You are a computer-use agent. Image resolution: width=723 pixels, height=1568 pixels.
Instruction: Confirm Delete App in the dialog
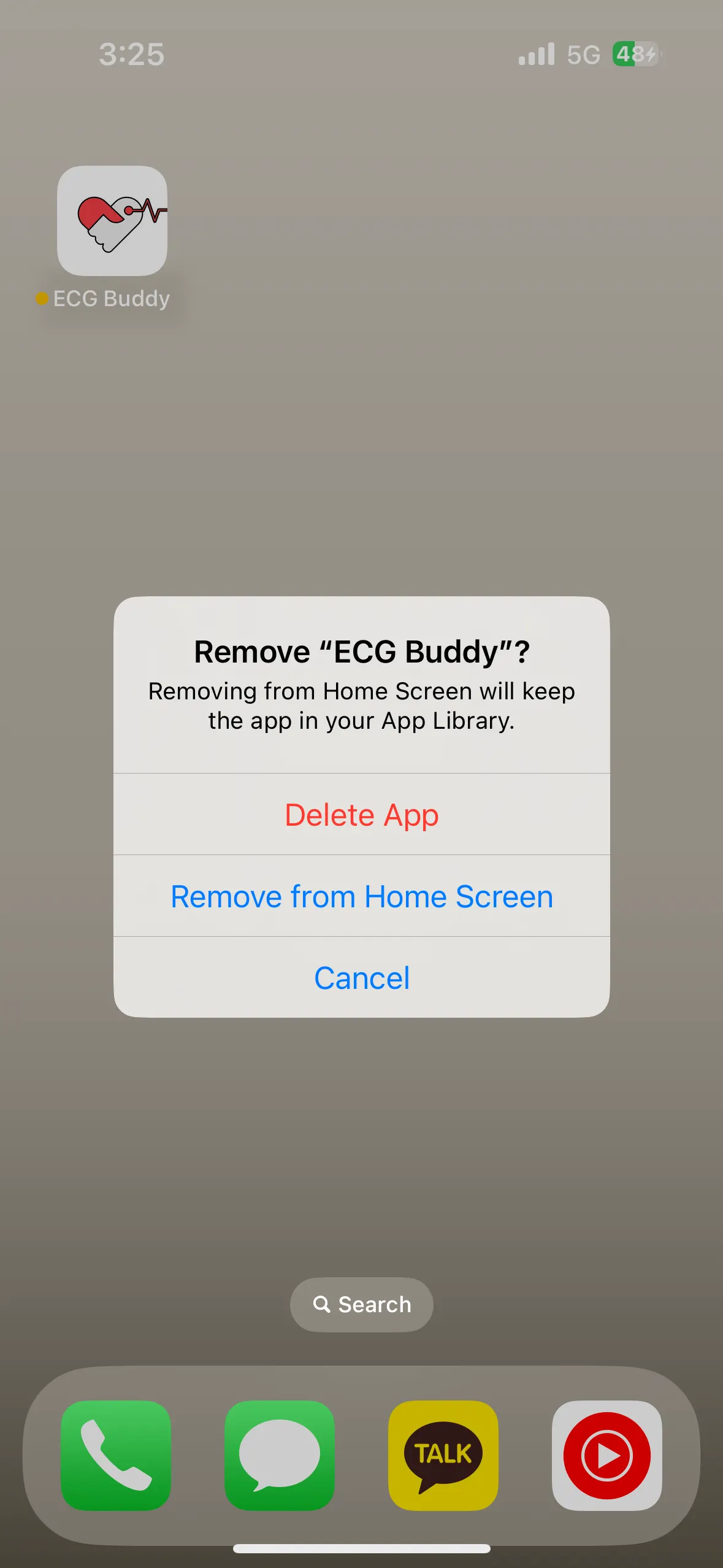(361, 815)
